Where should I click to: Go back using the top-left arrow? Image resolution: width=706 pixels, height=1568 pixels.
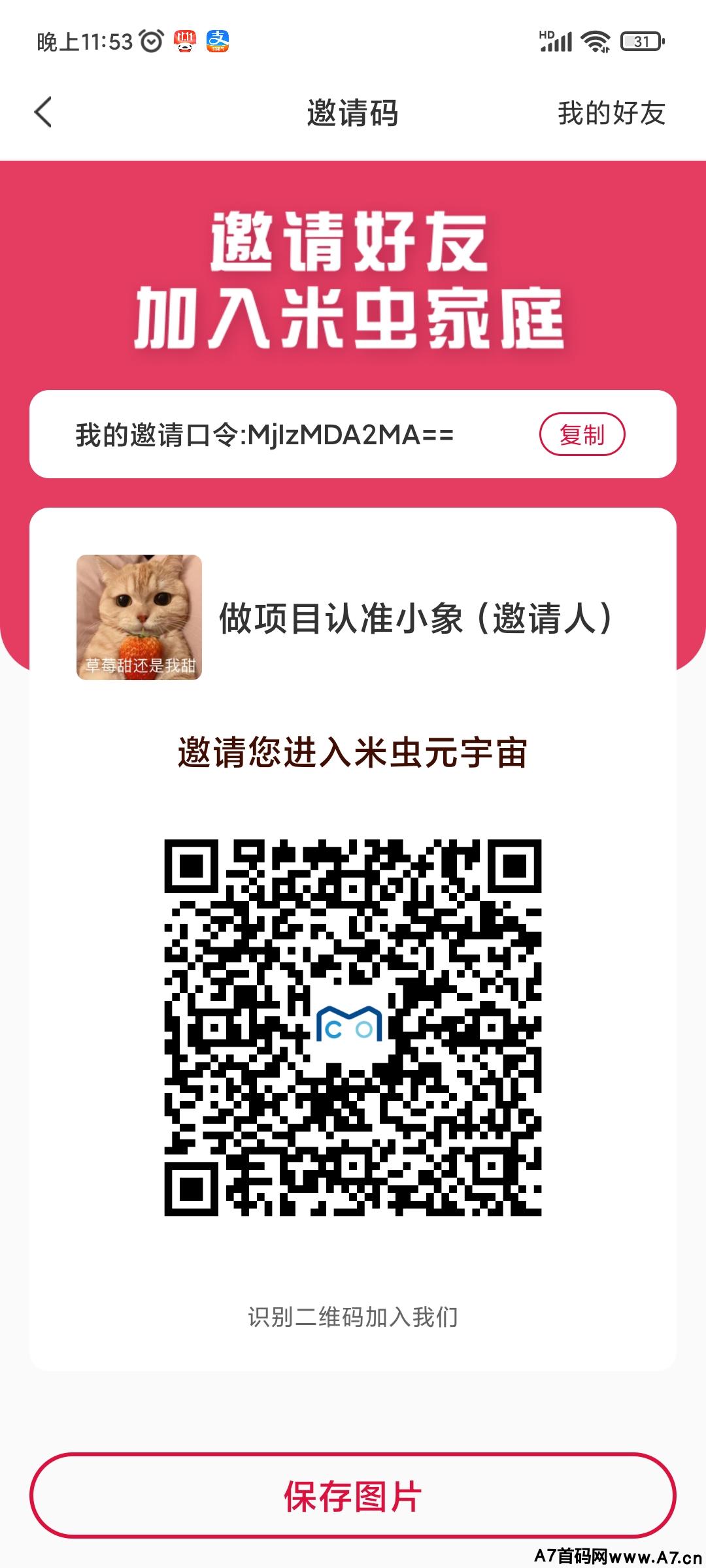[43, 112]
